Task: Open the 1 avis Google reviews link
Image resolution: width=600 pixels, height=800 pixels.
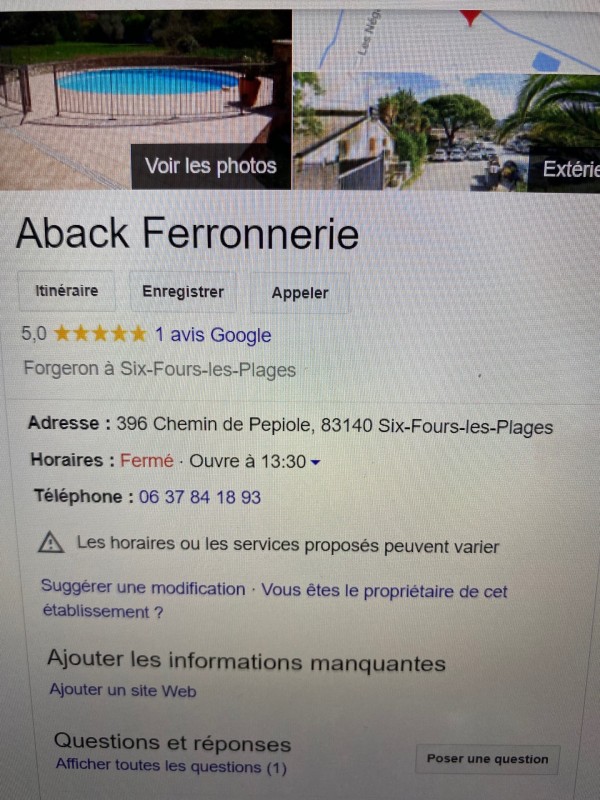Action: pos(213,335)
